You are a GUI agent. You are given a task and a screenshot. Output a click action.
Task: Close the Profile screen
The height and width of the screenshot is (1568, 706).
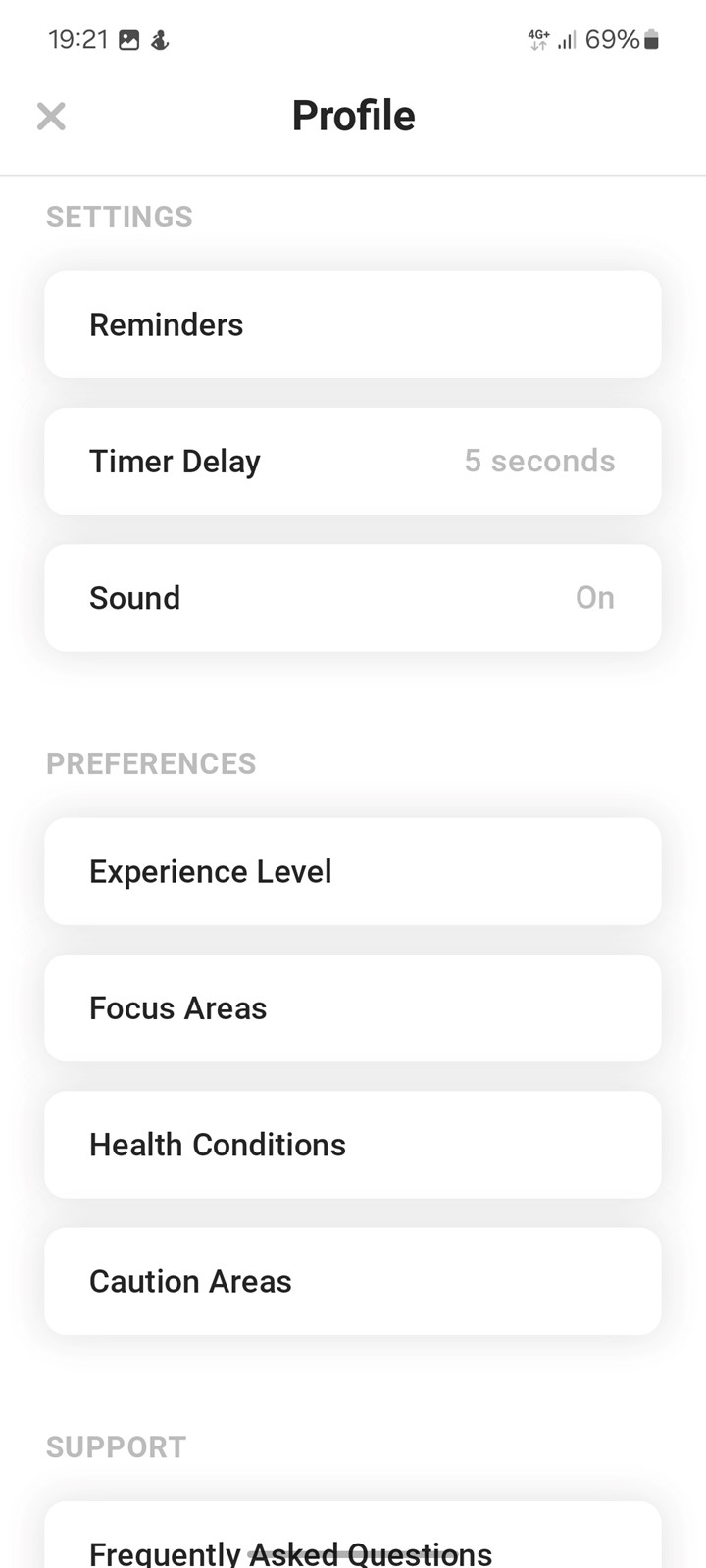coord(51,117)
